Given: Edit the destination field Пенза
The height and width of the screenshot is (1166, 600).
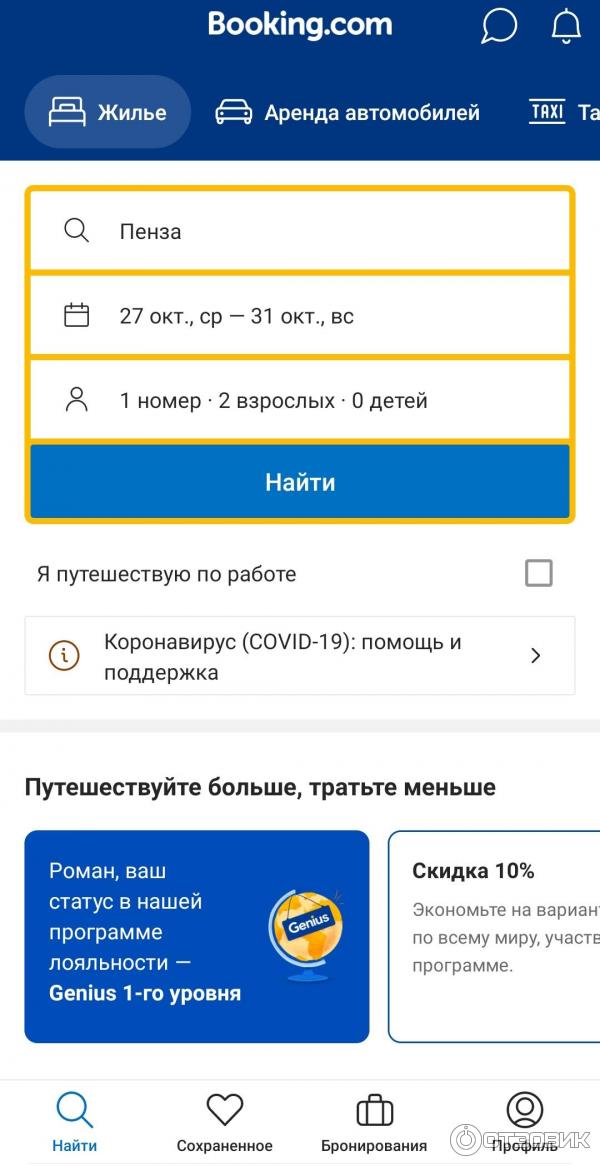Looking at the screenshot, I should click(x=300, y=231).
